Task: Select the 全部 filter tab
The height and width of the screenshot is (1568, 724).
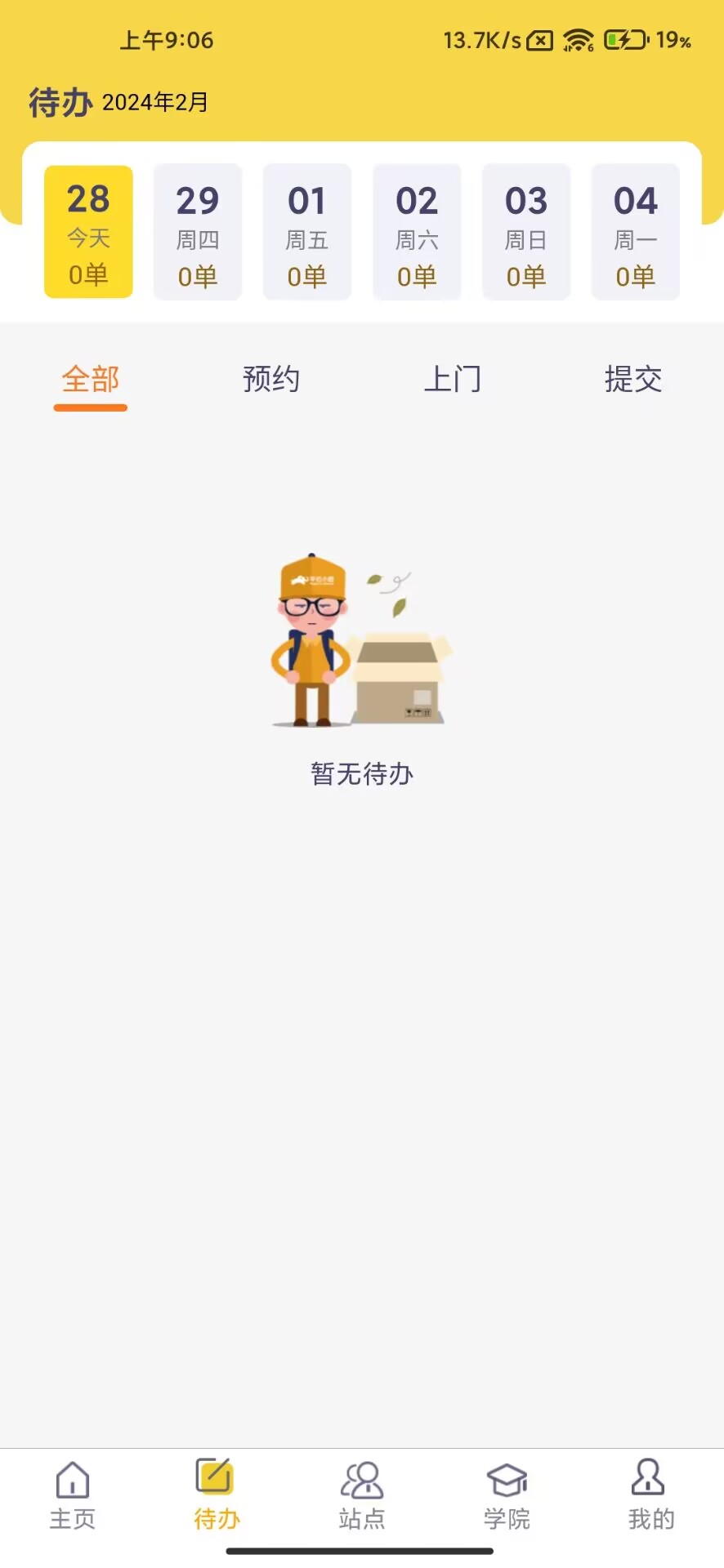Action: 90,379
